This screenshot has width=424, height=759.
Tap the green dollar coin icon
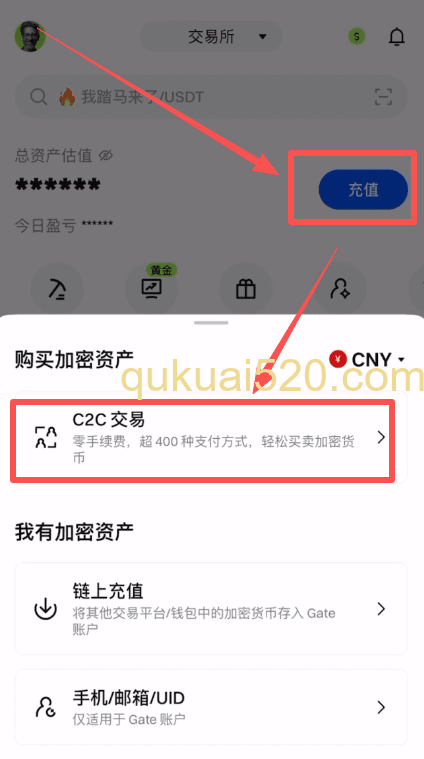357,36
